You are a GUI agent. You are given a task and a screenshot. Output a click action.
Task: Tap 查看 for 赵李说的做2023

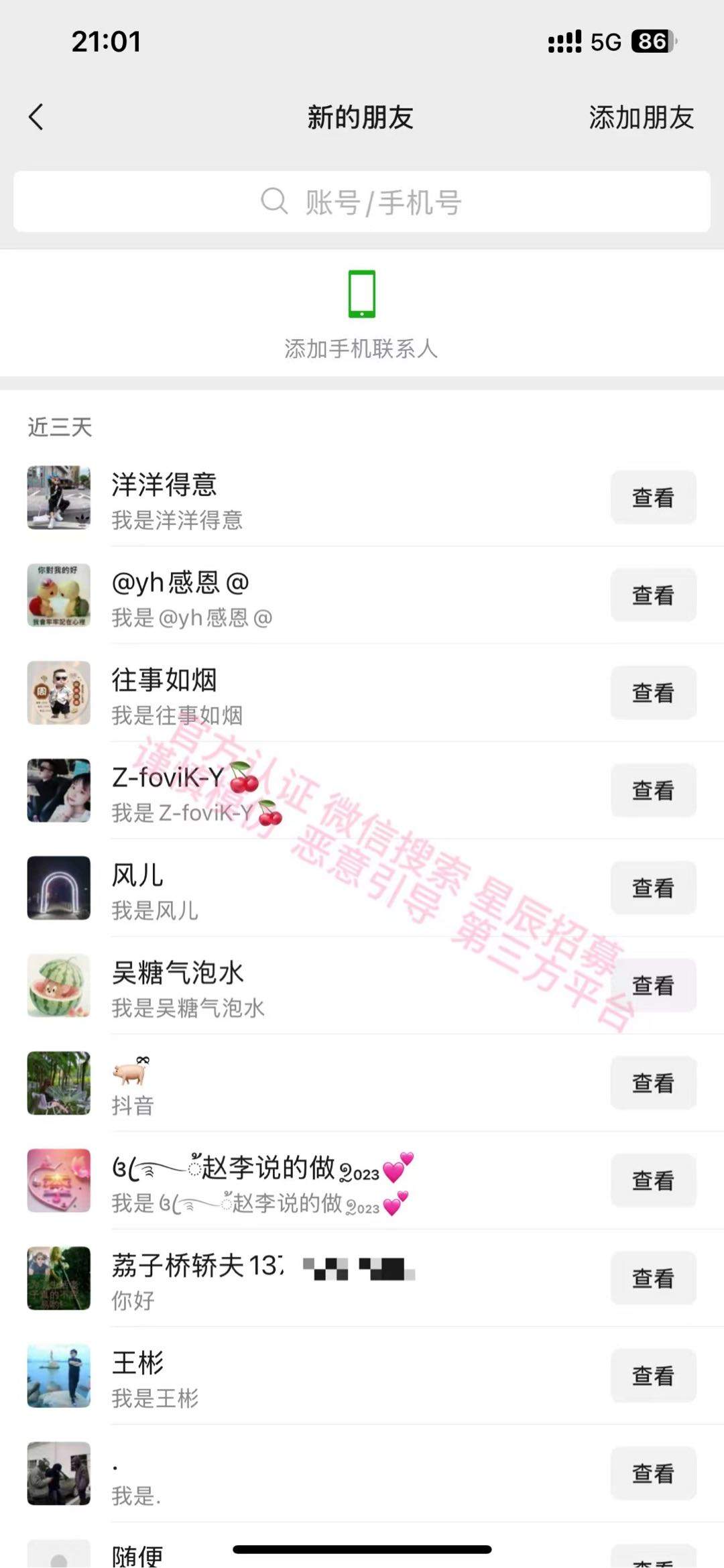pyautogui.click(x=652, y=1181)
